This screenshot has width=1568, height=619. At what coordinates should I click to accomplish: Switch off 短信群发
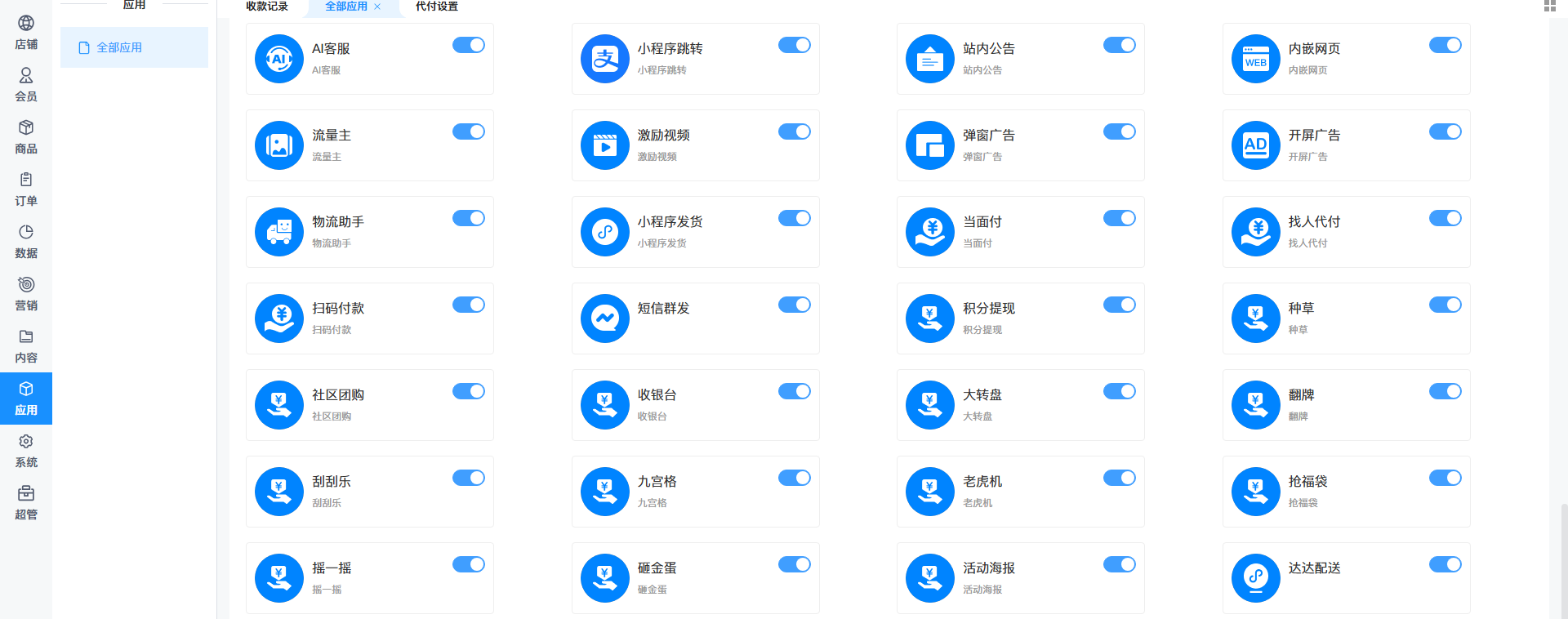click(x=795, y=305)
